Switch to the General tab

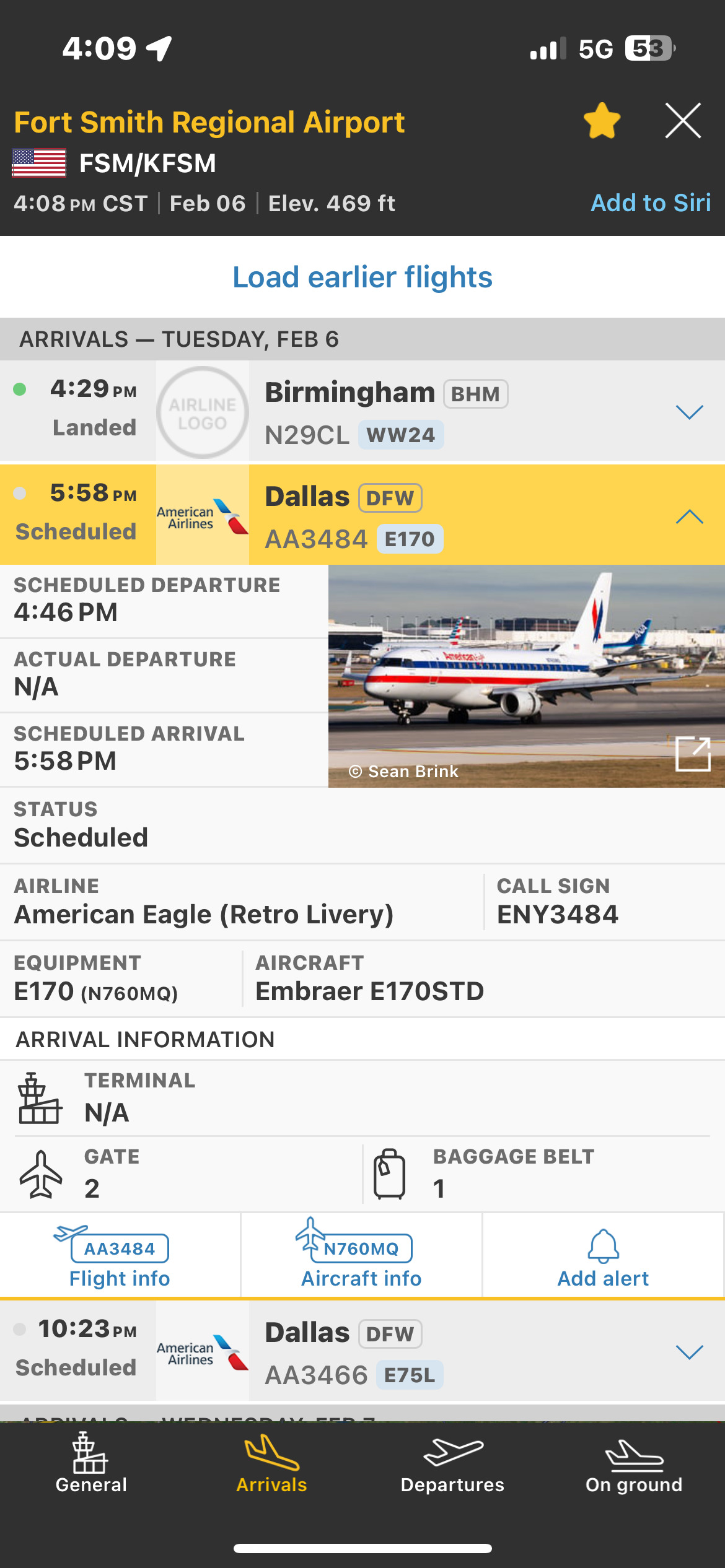pos(91,1463)
